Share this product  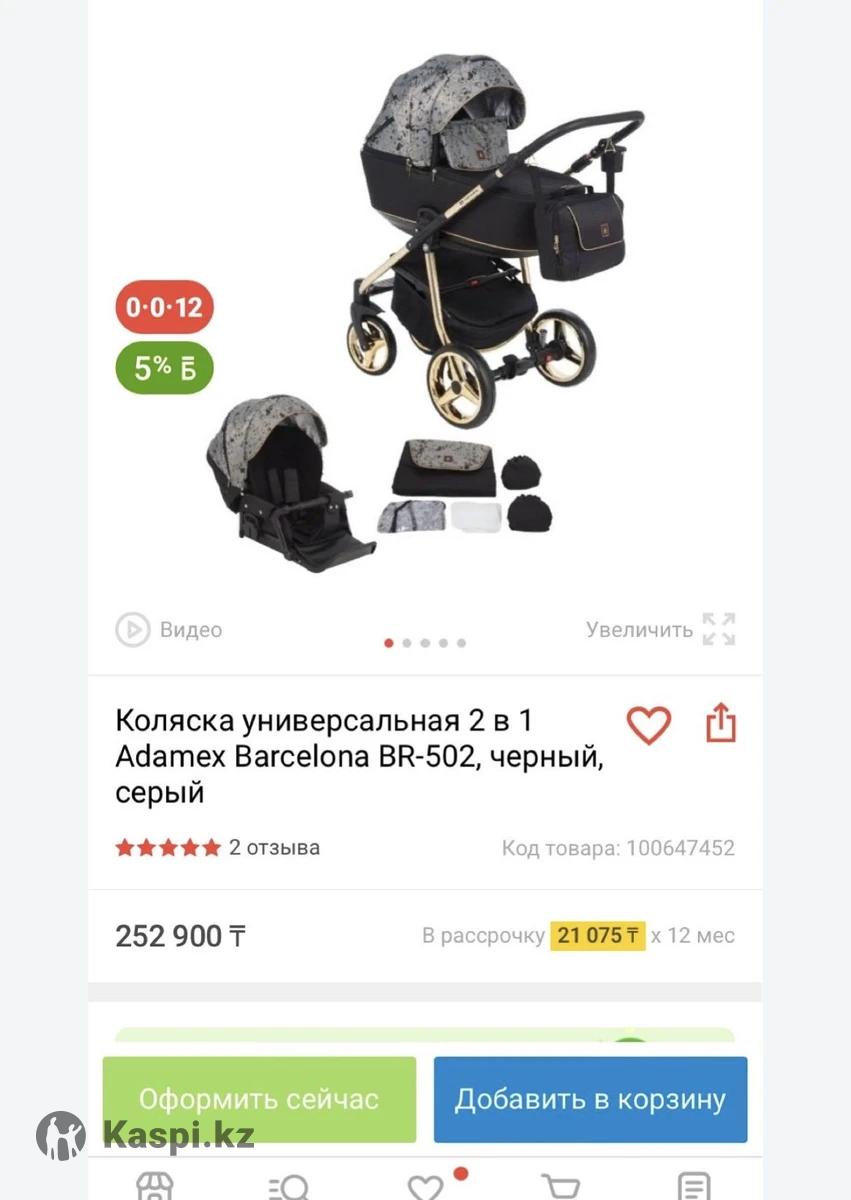[720, 723]
